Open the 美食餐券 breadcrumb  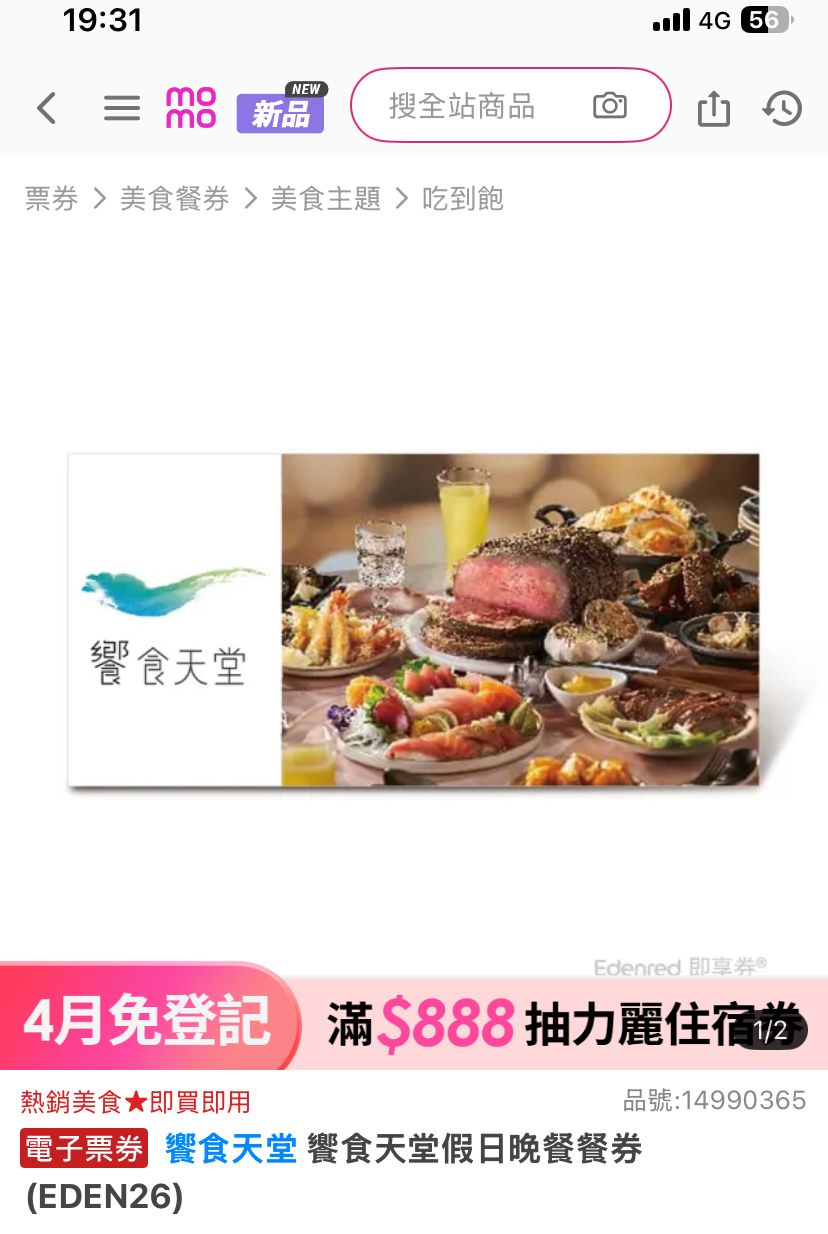click(x=175, y=199)
